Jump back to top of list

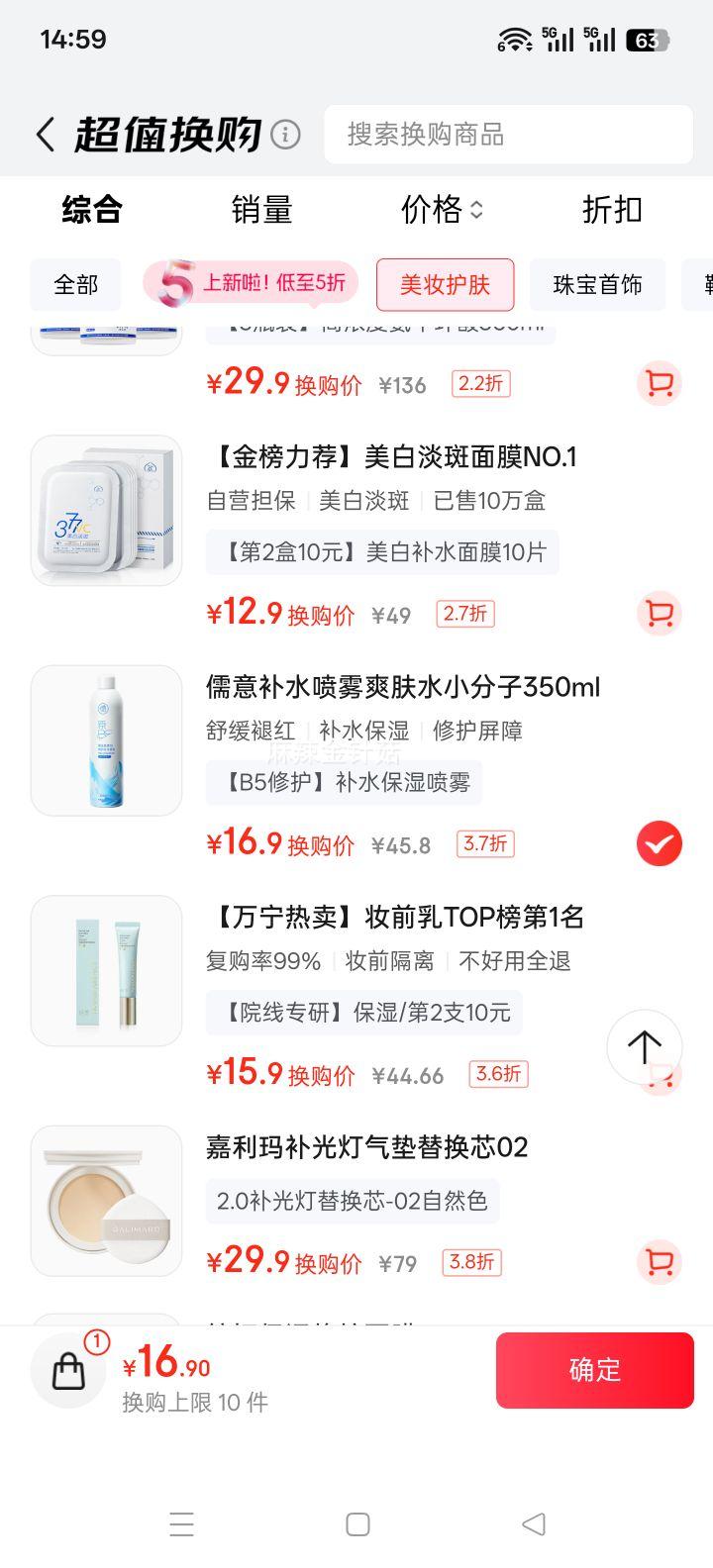pyautogui.click(x=644, y=1046)
